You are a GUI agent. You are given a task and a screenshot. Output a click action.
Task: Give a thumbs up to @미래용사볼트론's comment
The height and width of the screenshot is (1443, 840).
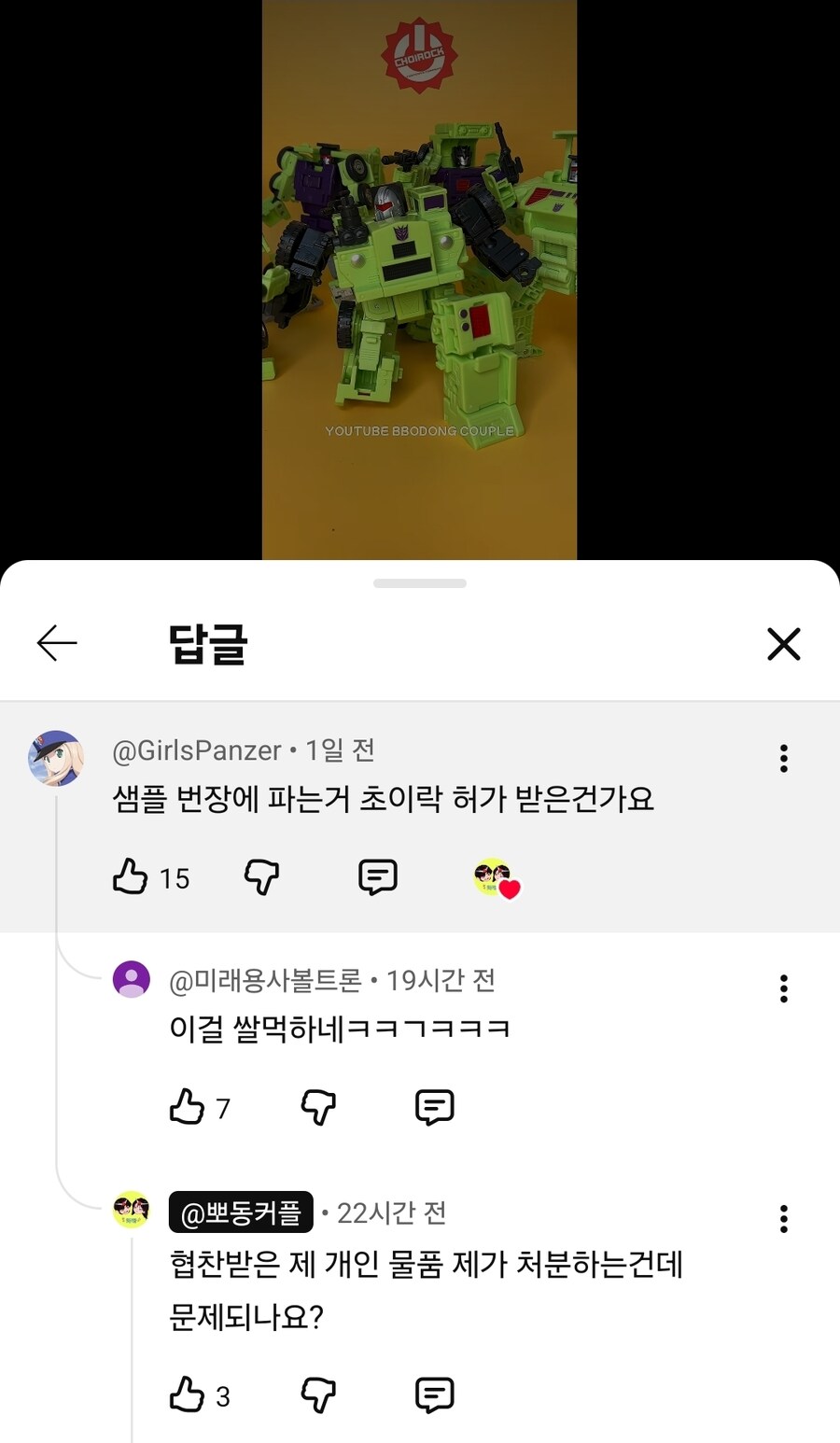coord(187,1107)
